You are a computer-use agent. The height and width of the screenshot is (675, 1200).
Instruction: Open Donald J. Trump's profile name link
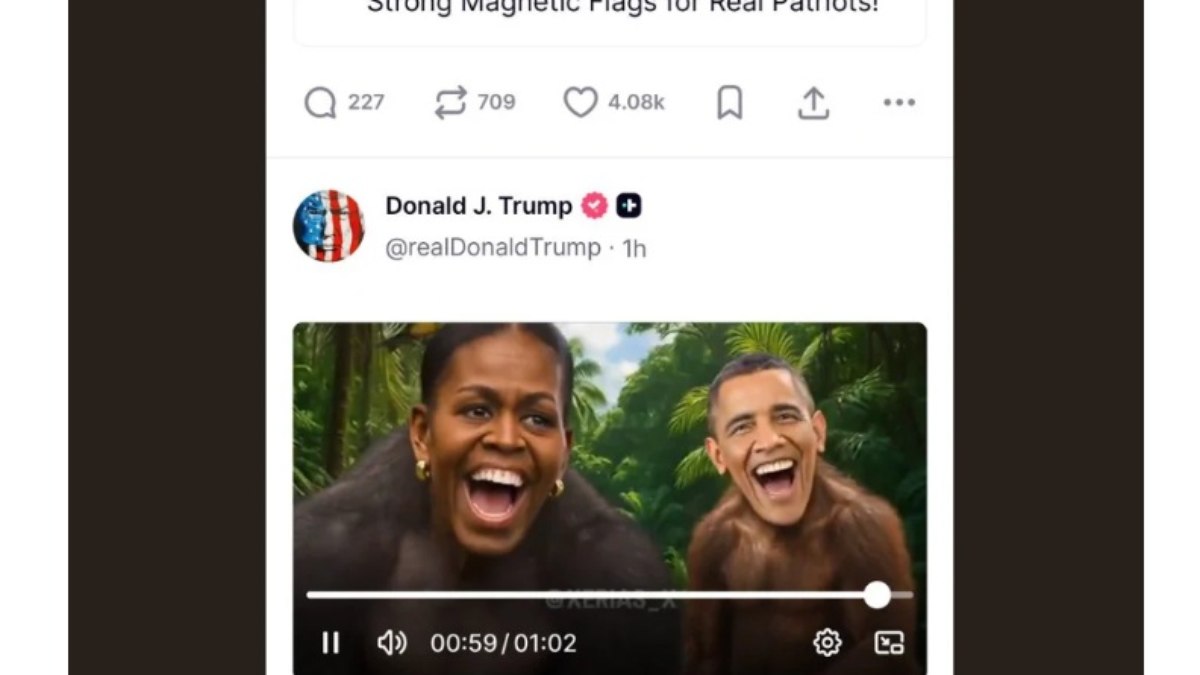point(479,206)
